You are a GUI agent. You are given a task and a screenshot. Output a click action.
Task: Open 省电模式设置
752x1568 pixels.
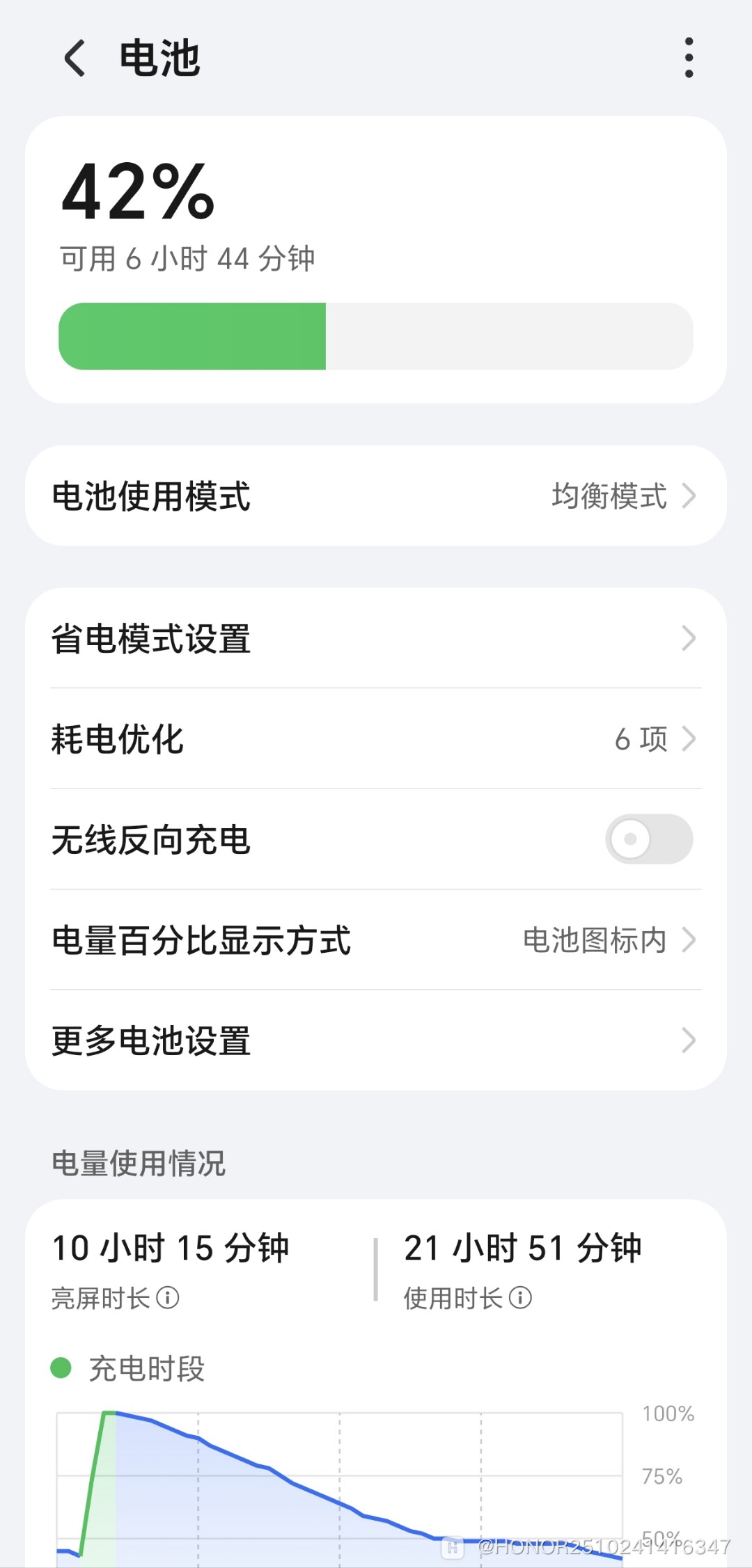pos(376,638)
